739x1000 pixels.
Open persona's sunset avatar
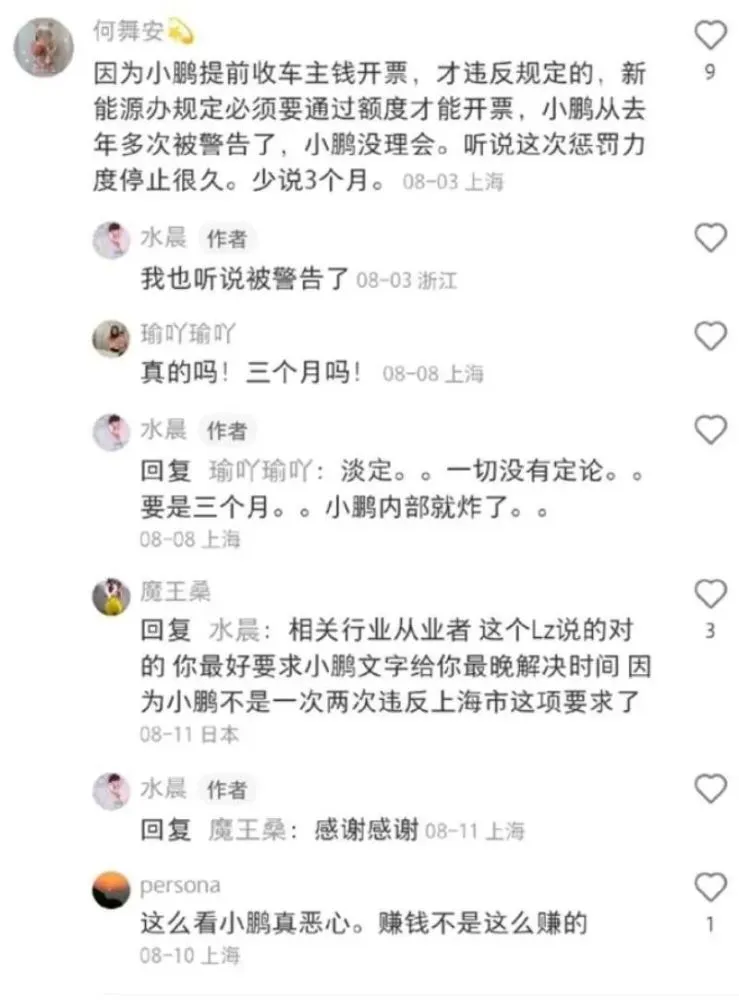click(111, 890)
